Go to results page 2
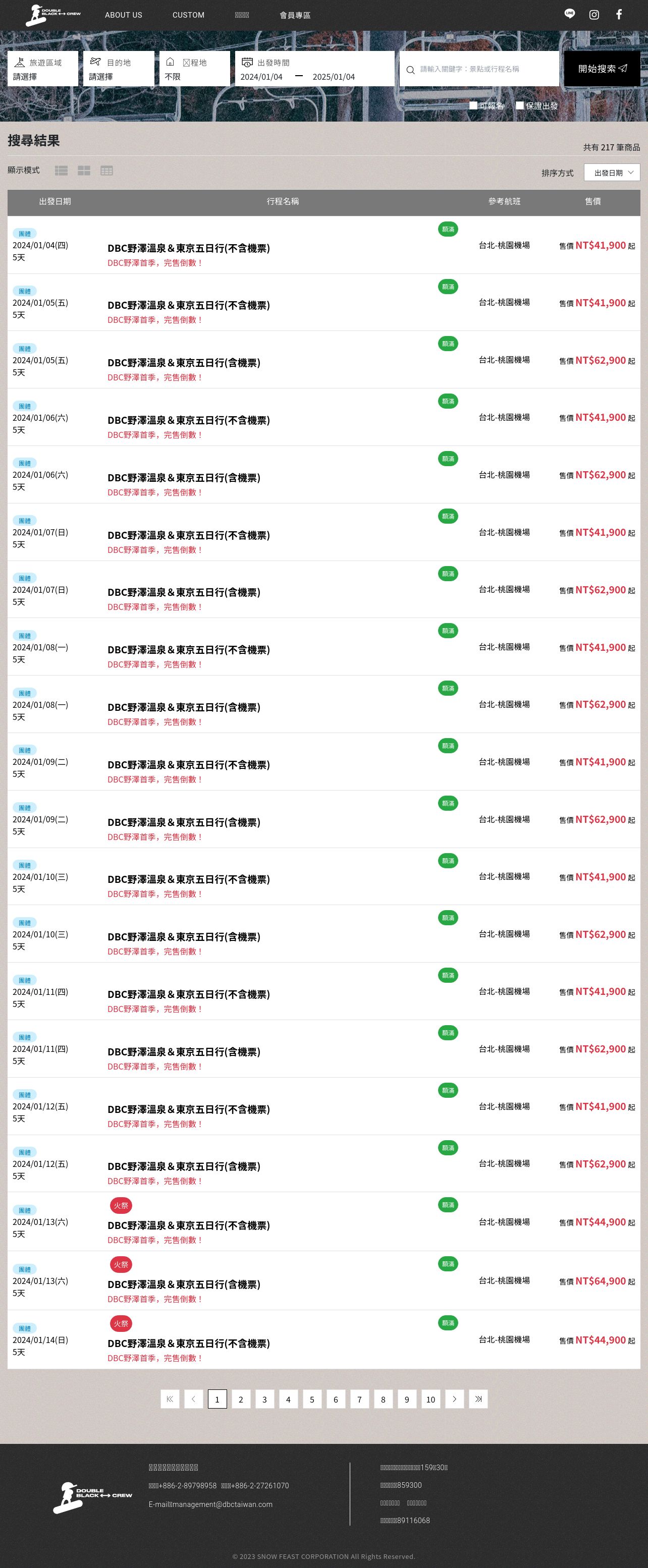 241,1399
